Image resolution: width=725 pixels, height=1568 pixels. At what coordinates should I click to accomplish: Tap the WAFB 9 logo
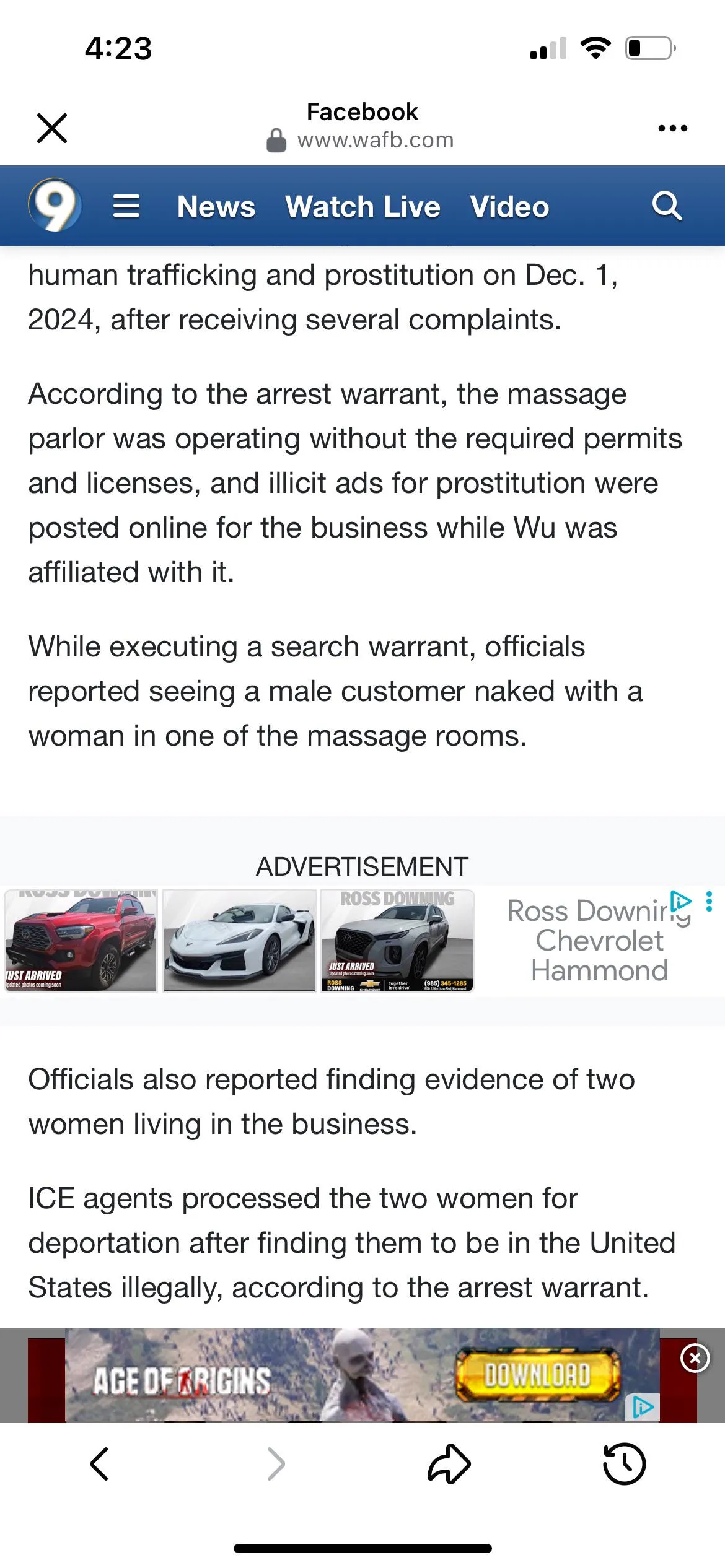[55, 206]
